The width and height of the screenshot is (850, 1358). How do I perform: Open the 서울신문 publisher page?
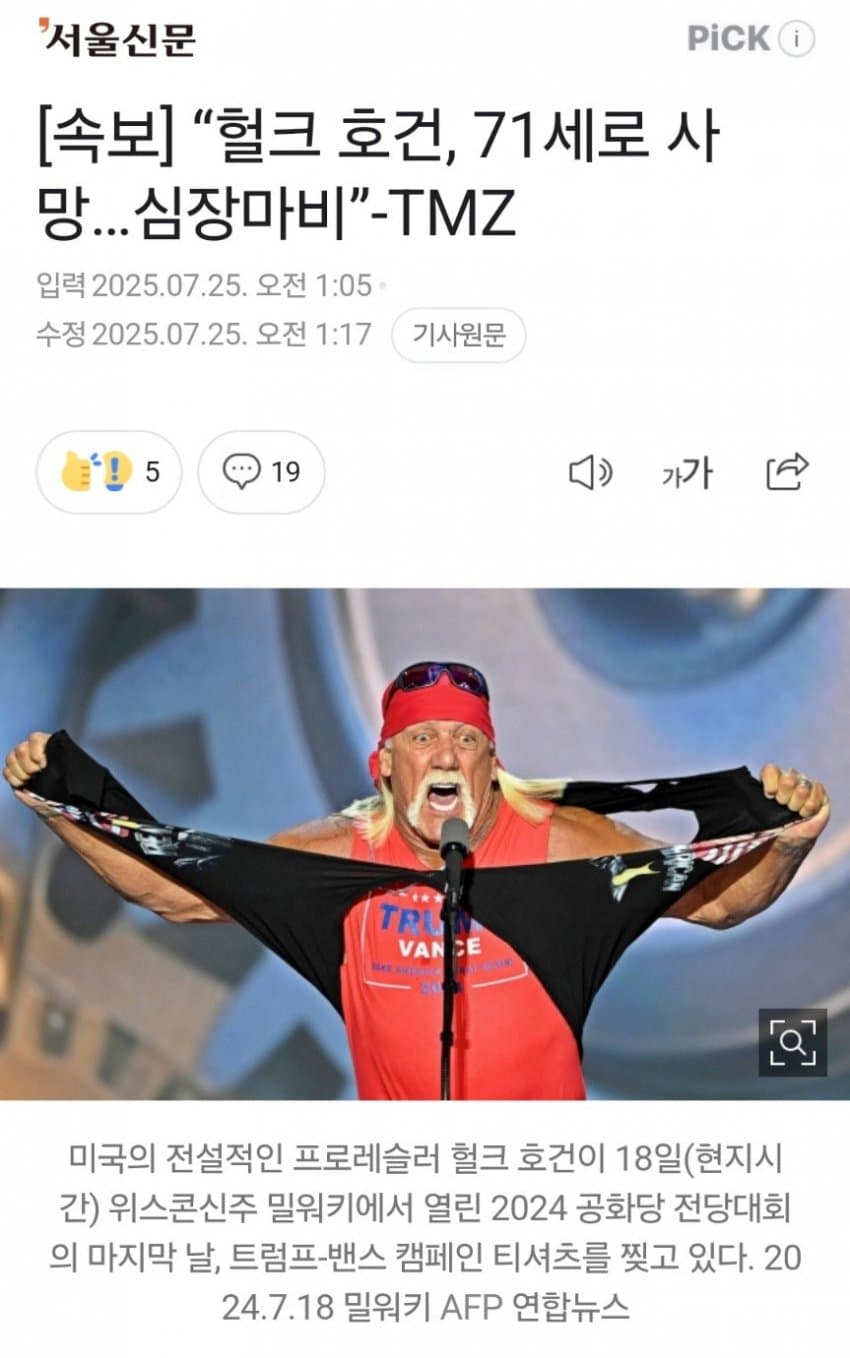[x=117, y=39]
